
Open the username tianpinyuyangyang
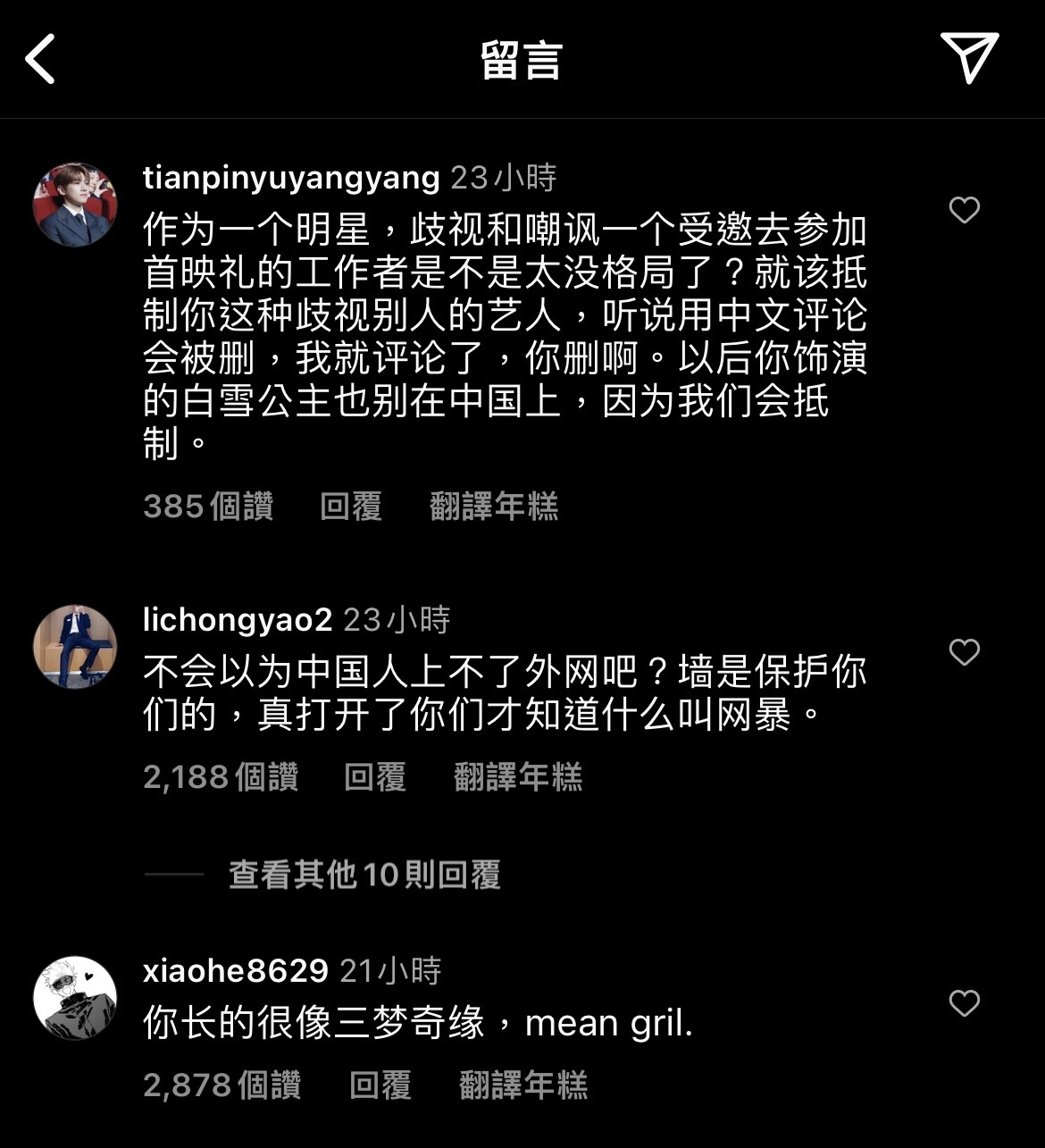tap(290, 178)
